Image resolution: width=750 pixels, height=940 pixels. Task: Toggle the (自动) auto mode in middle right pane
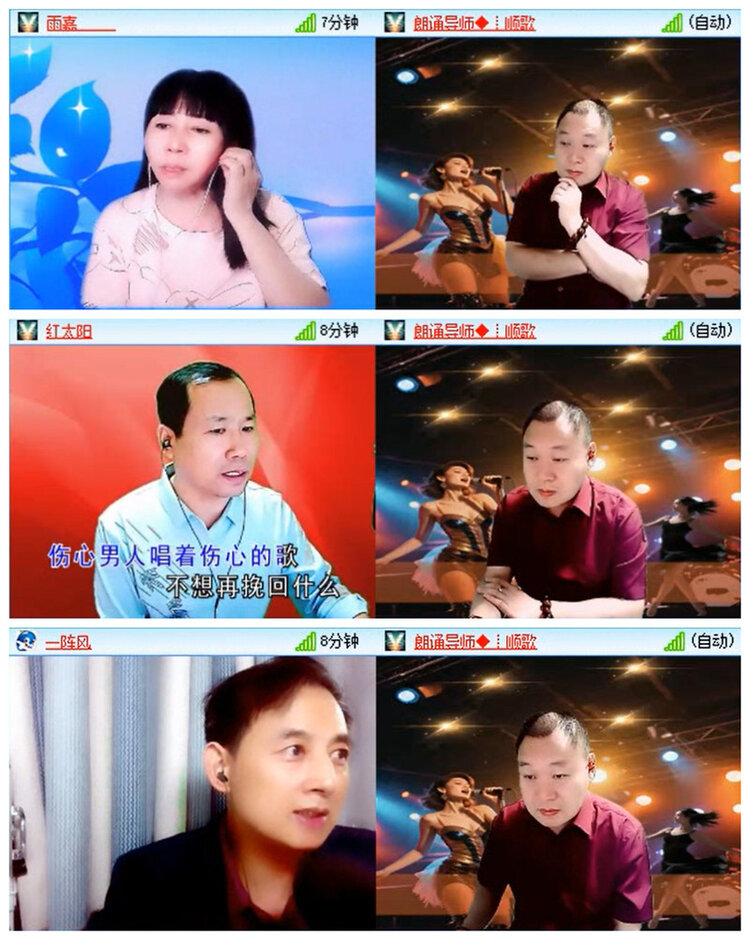click(709, 328)
